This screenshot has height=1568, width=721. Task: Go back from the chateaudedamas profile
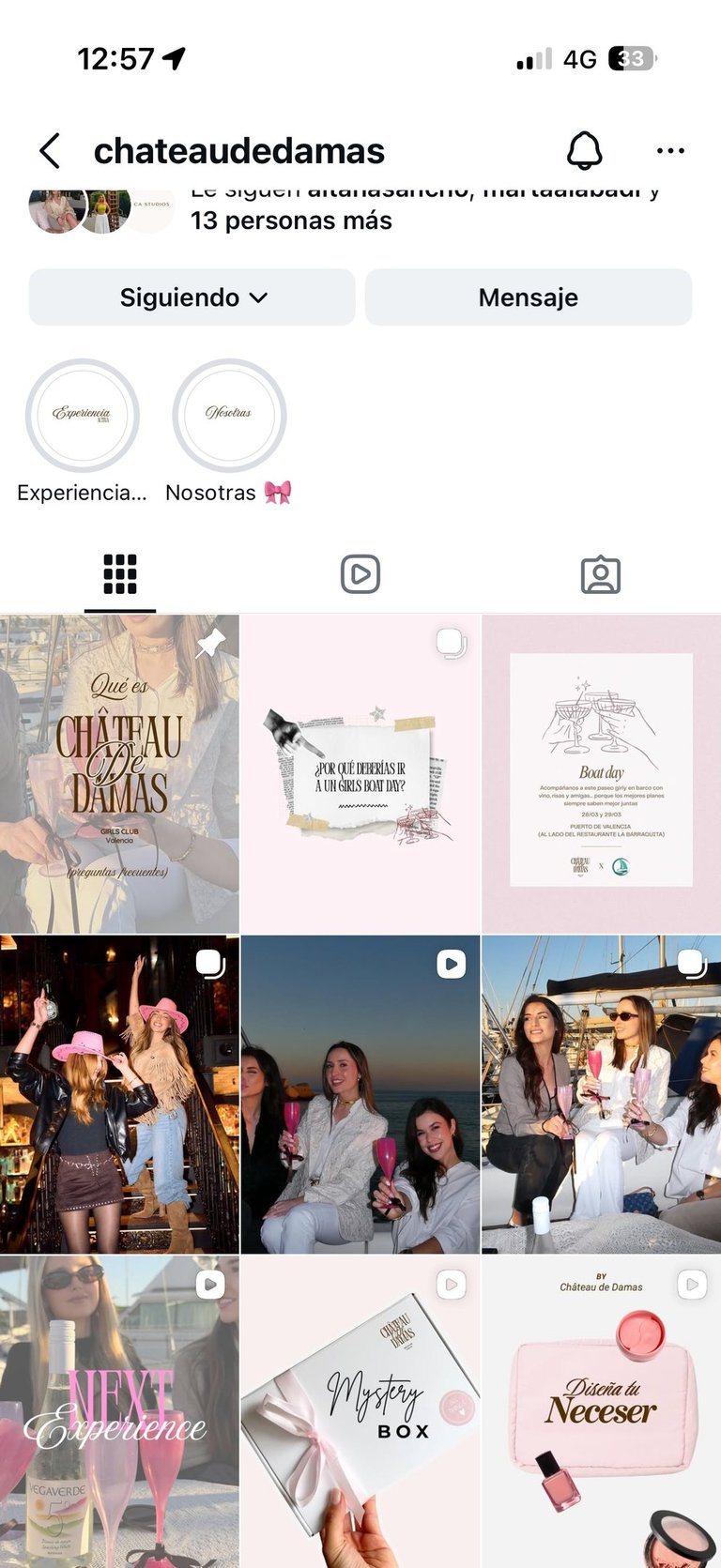(x=50, y=151)
